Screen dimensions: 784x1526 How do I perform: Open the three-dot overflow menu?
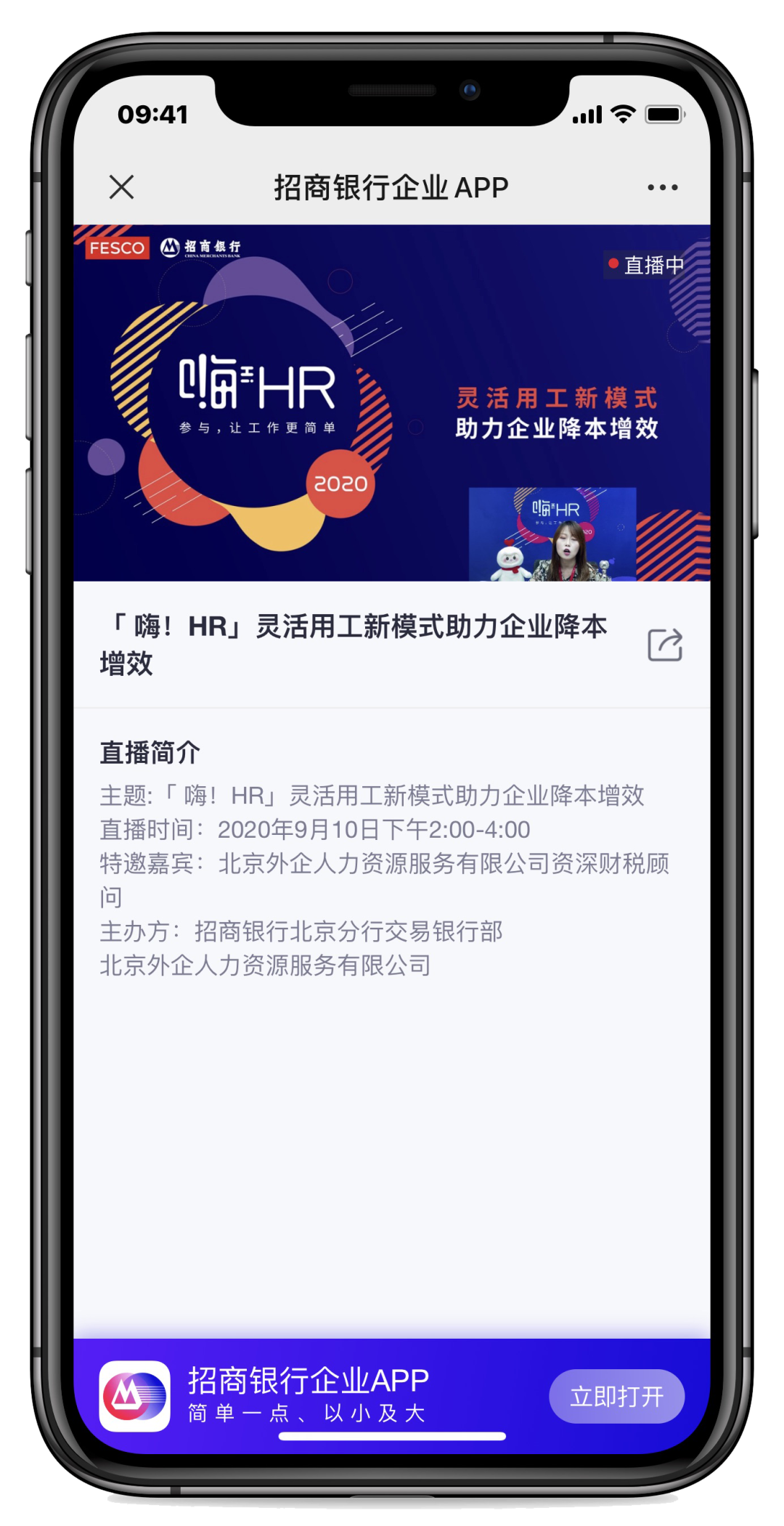(x=662, y=187)
